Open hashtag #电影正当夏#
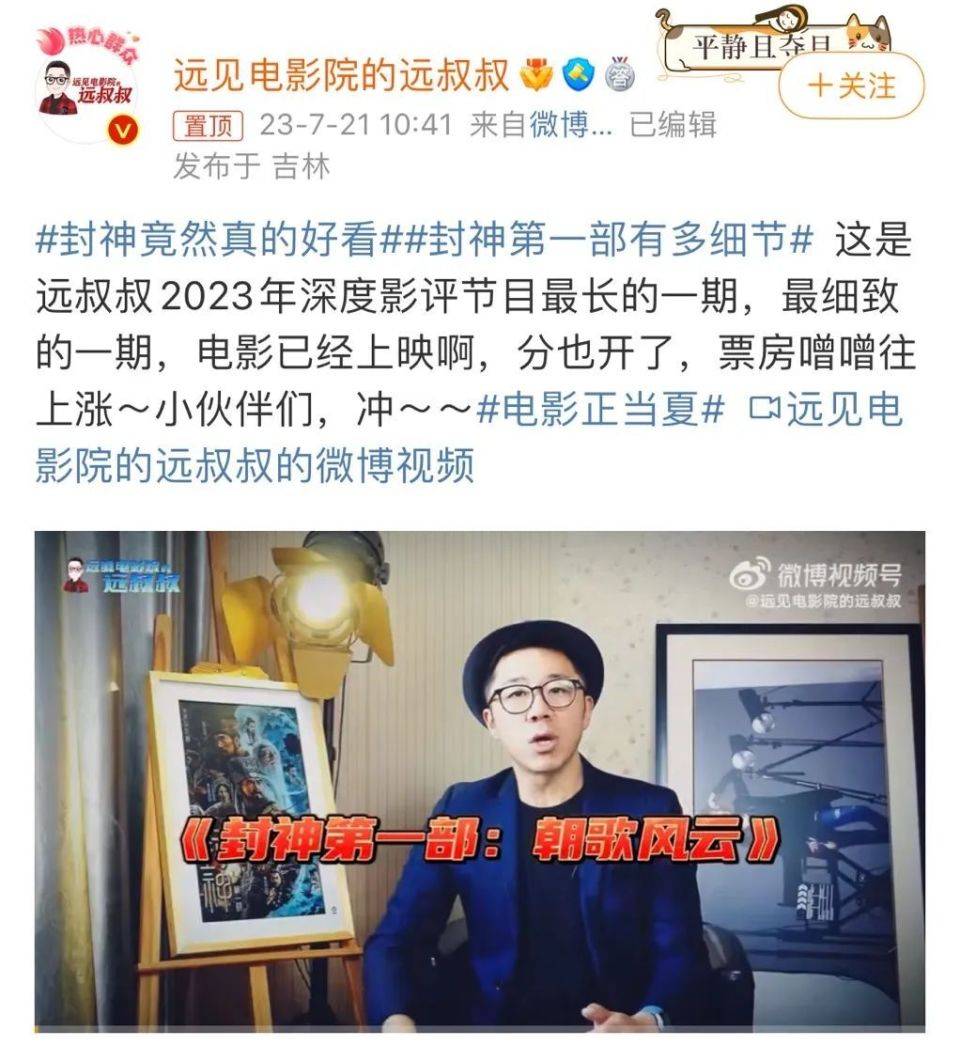Screen dimensions: 960x1061 (599, 410)
